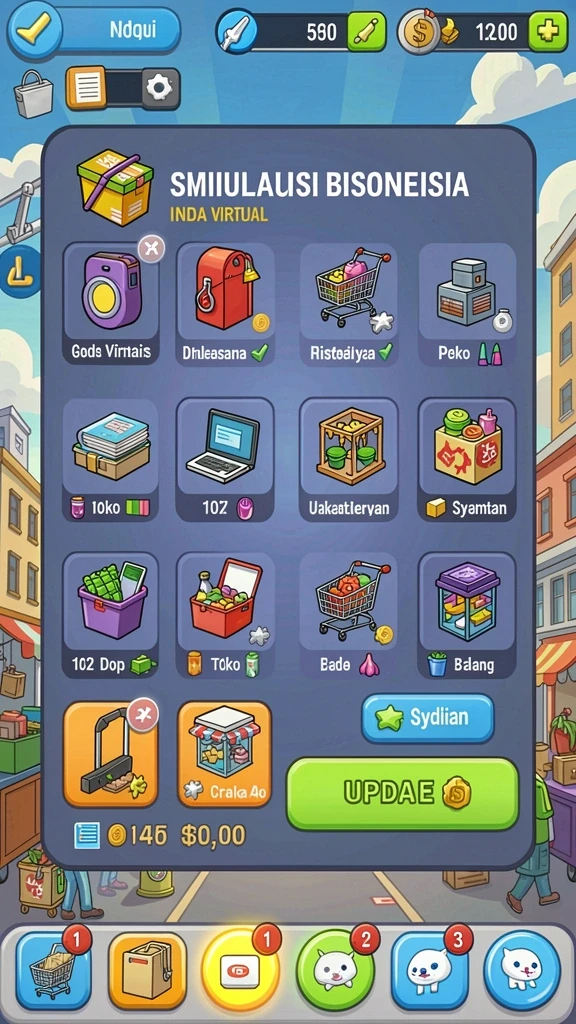576x1024 pixels.
Task: Open the cardboard box bottom tab
Action: [148, 970]
